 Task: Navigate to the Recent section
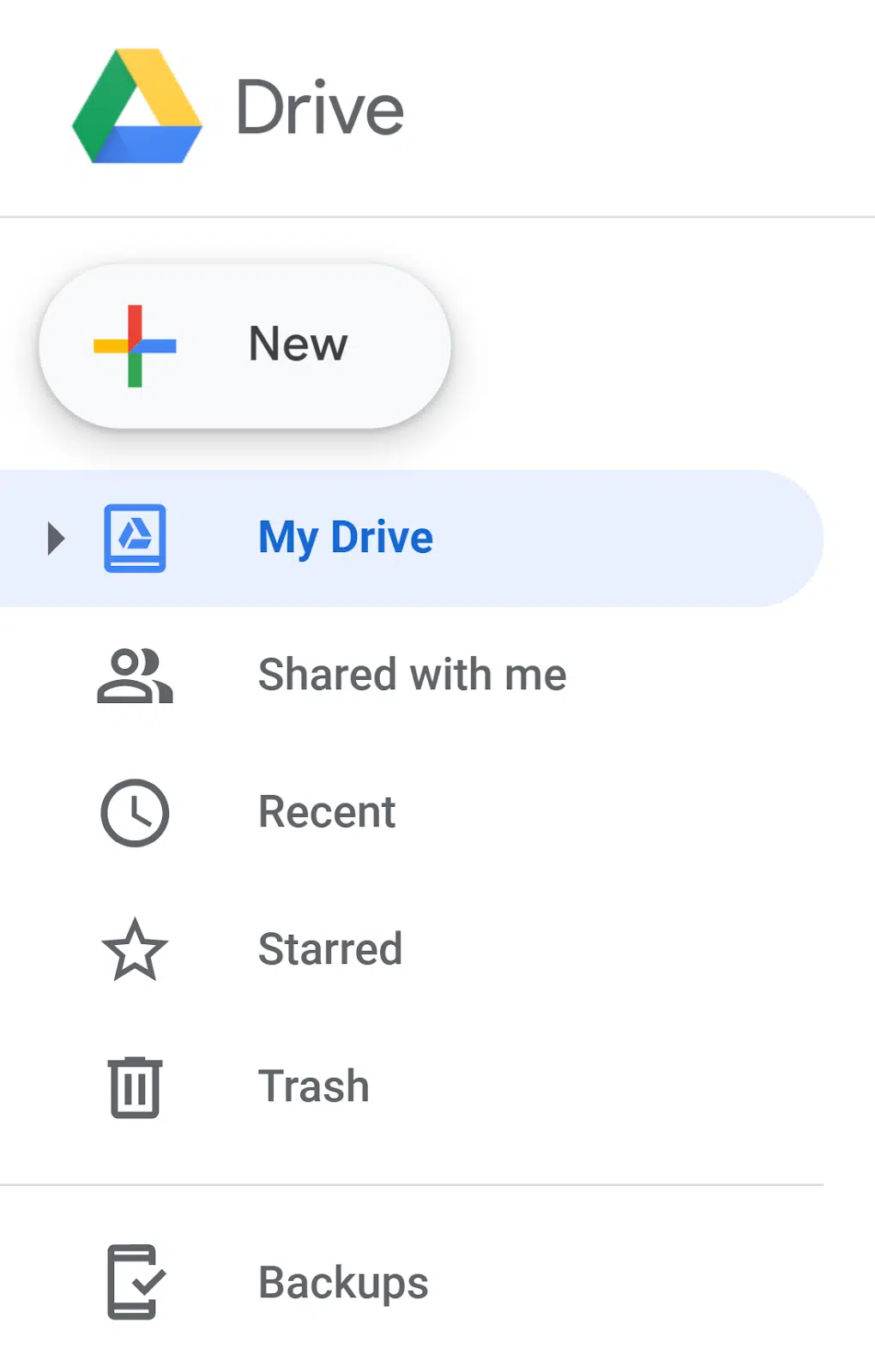click(x=327, y=812)
